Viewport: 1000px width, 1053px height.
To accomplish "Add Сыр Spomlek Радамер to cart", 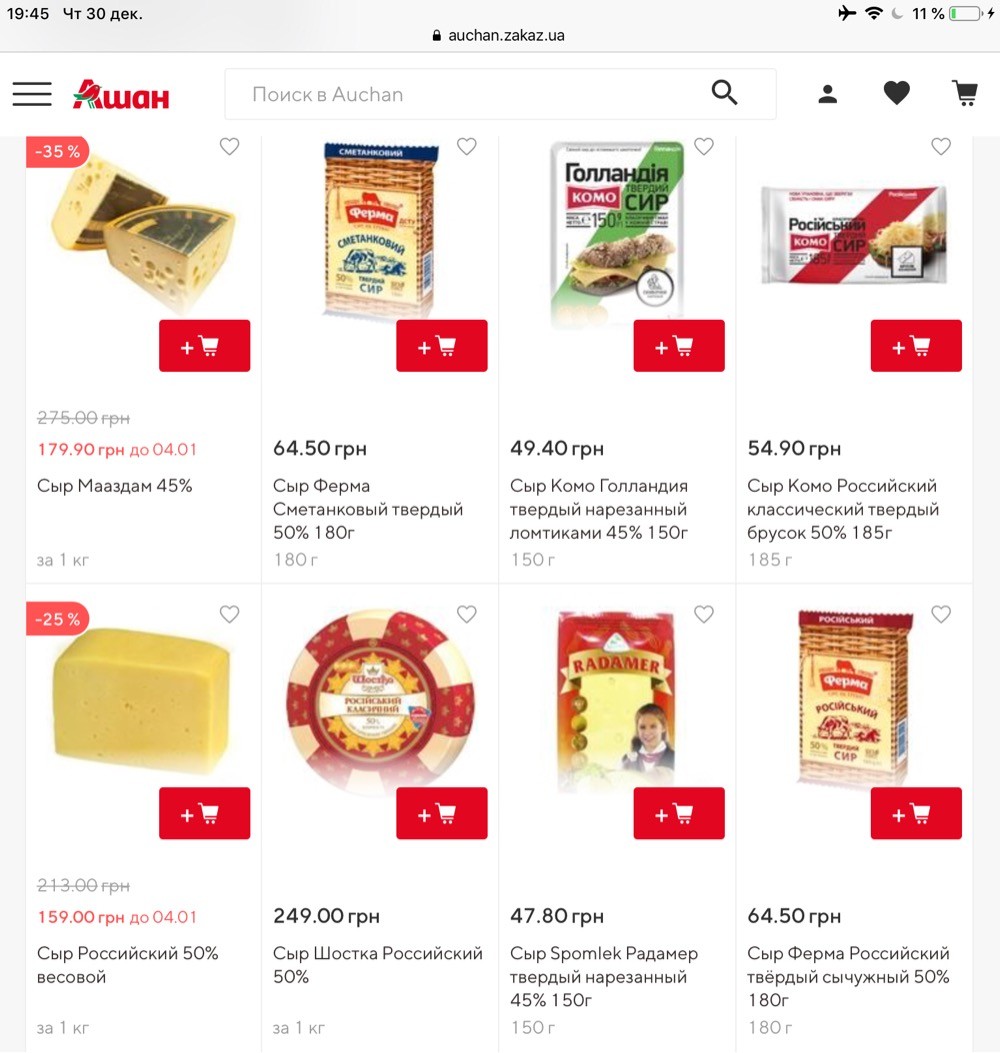I will coord(679,813).
